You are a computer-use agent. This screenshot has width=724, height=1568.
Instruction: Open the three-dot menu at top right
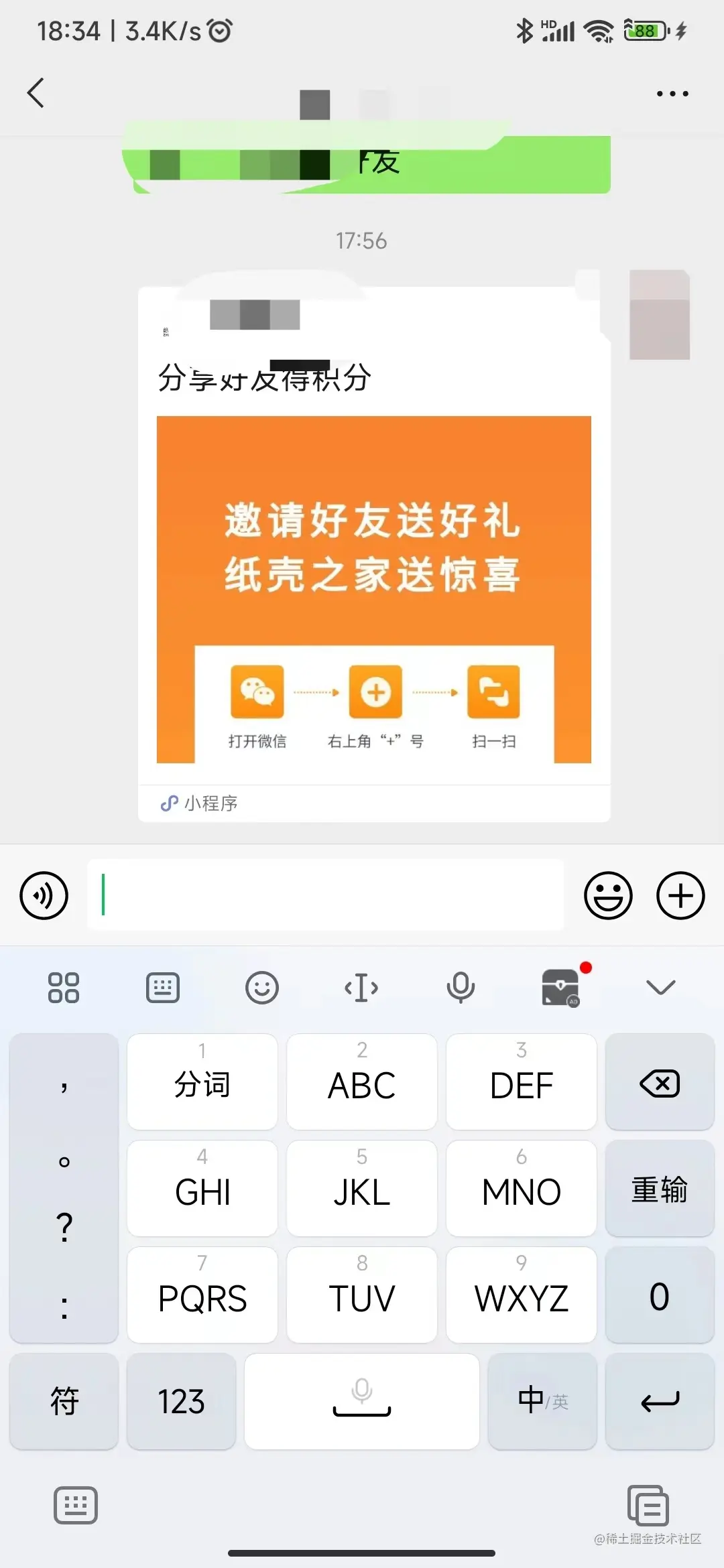pos(673,93)
